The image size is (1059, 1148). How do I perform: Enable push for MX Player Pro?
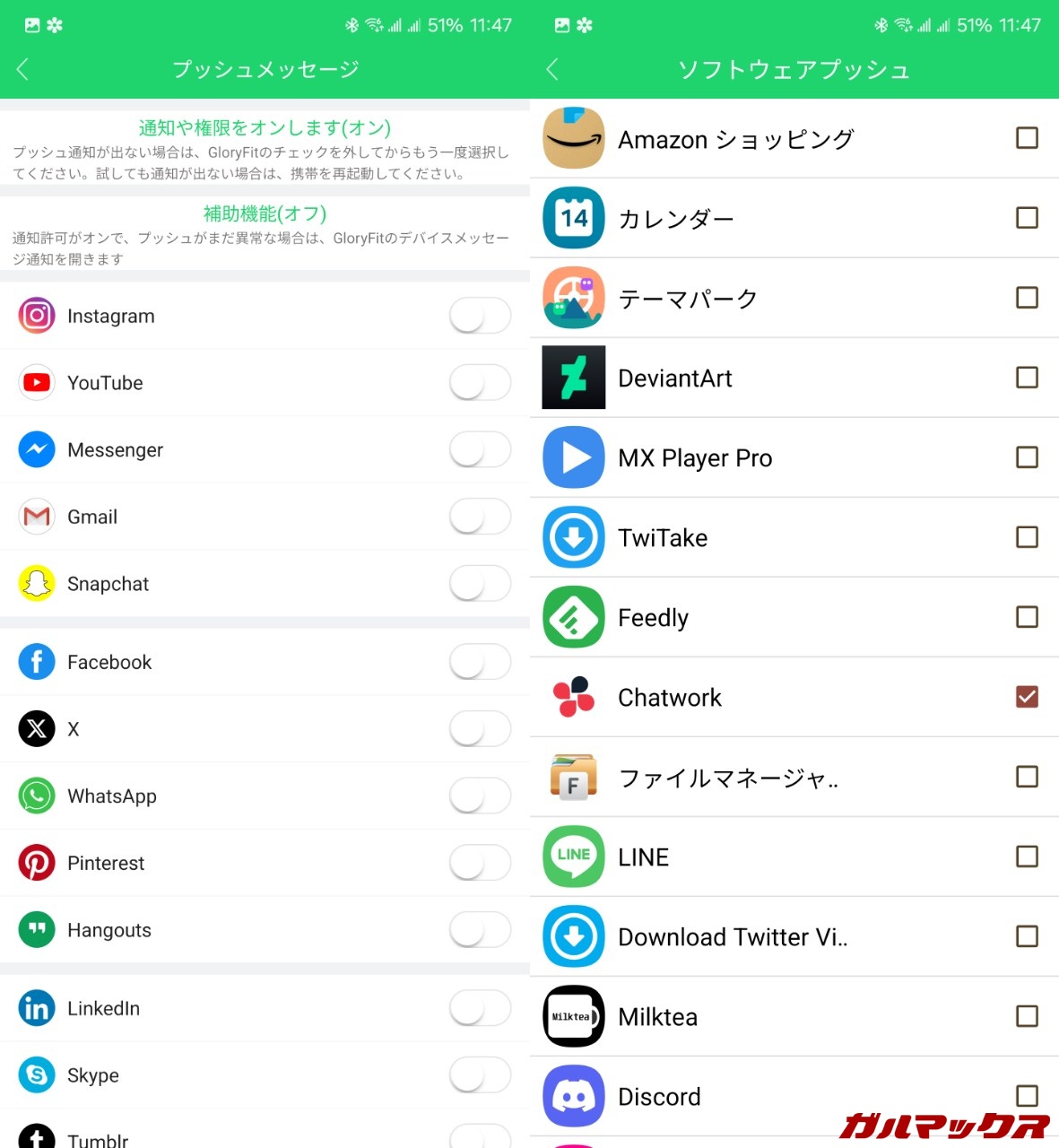[1027, 457]
